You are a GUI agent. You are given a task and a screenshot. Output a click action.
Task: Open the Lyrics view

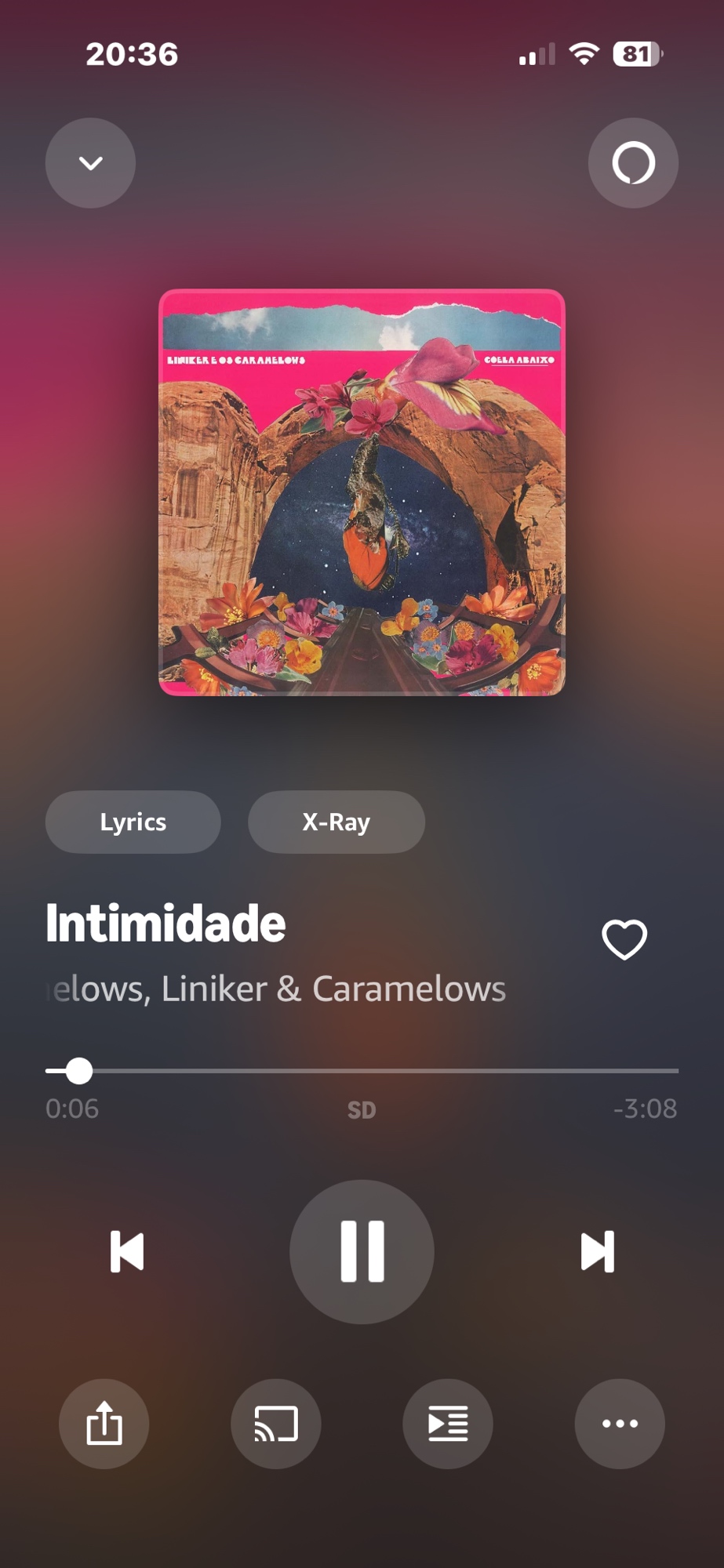click(x=133, y=822)
